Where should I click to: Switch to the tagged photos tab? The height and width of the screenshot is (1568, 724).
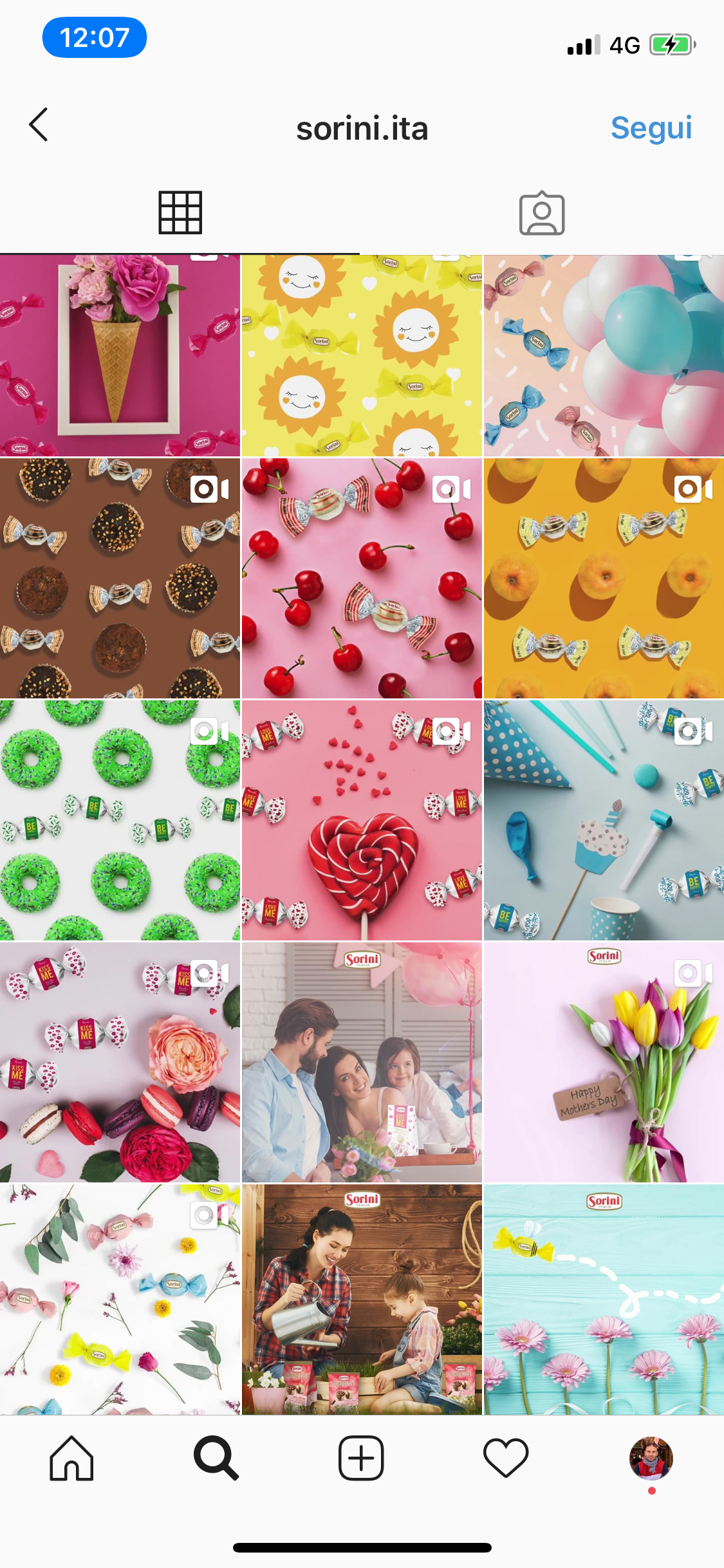click(x=542, y=214)
